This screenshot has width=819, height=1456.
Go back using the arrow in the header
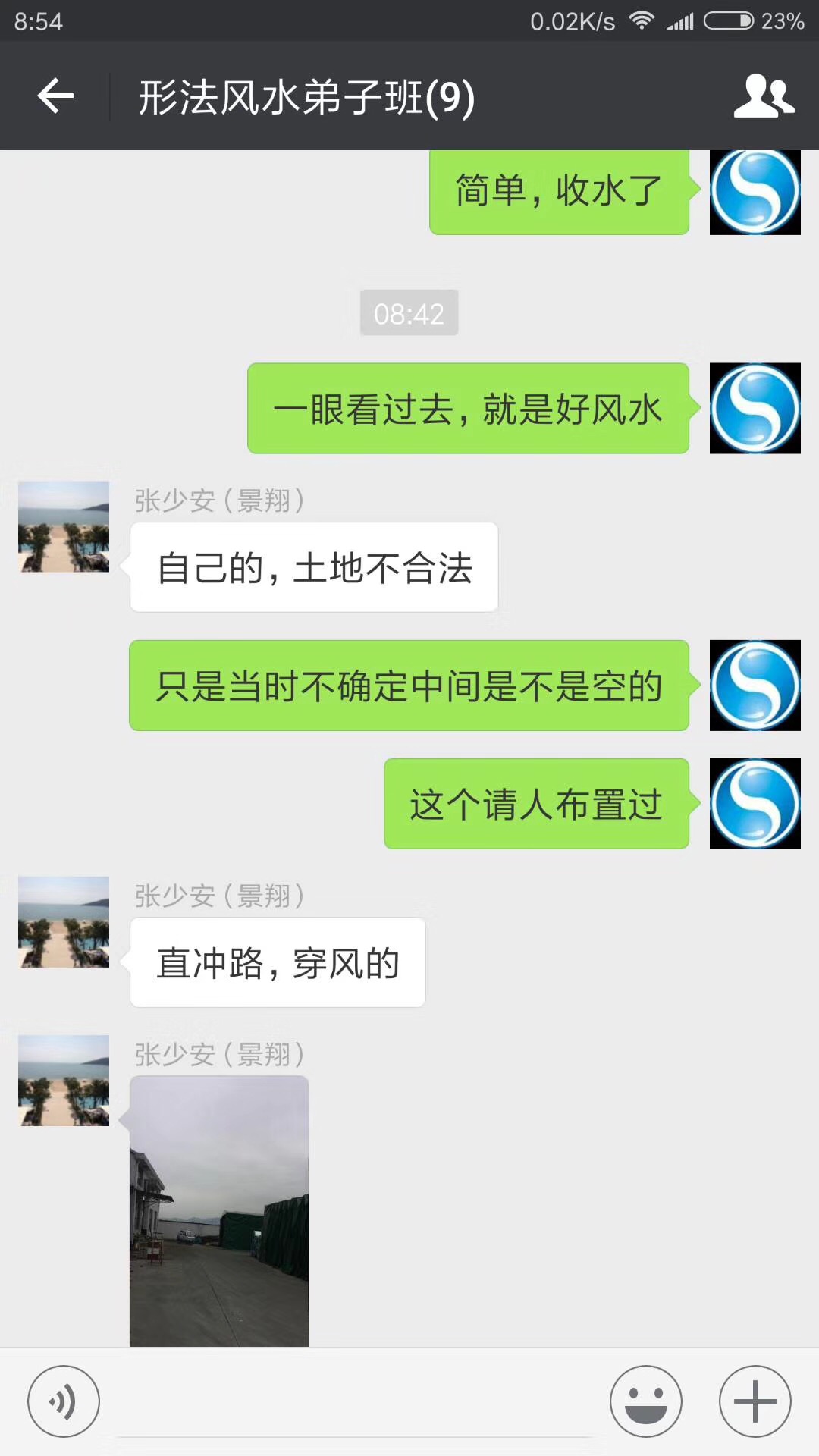click(x=55, y=96)
